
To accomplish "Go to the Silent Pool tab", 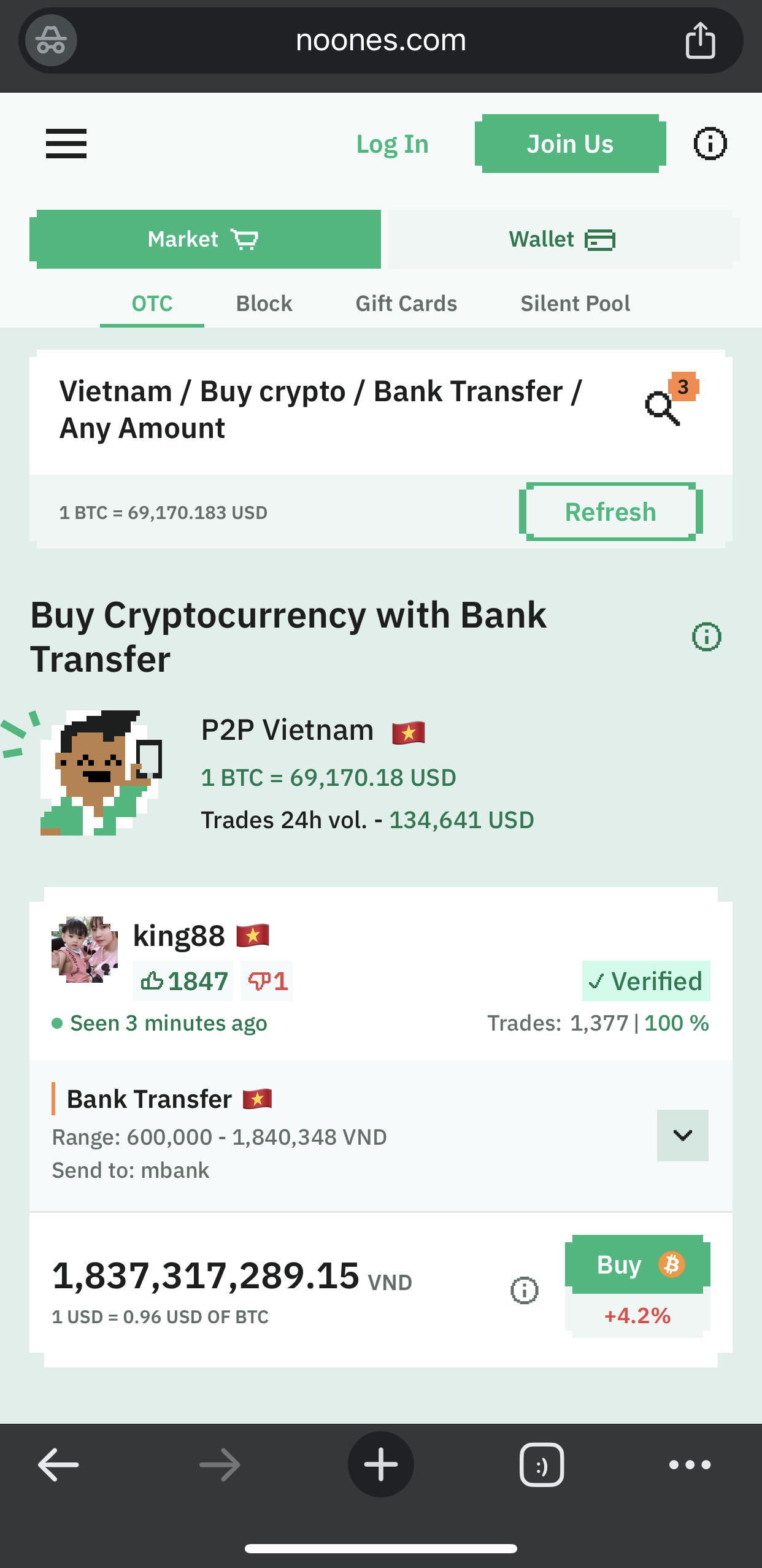I will 575,304.
